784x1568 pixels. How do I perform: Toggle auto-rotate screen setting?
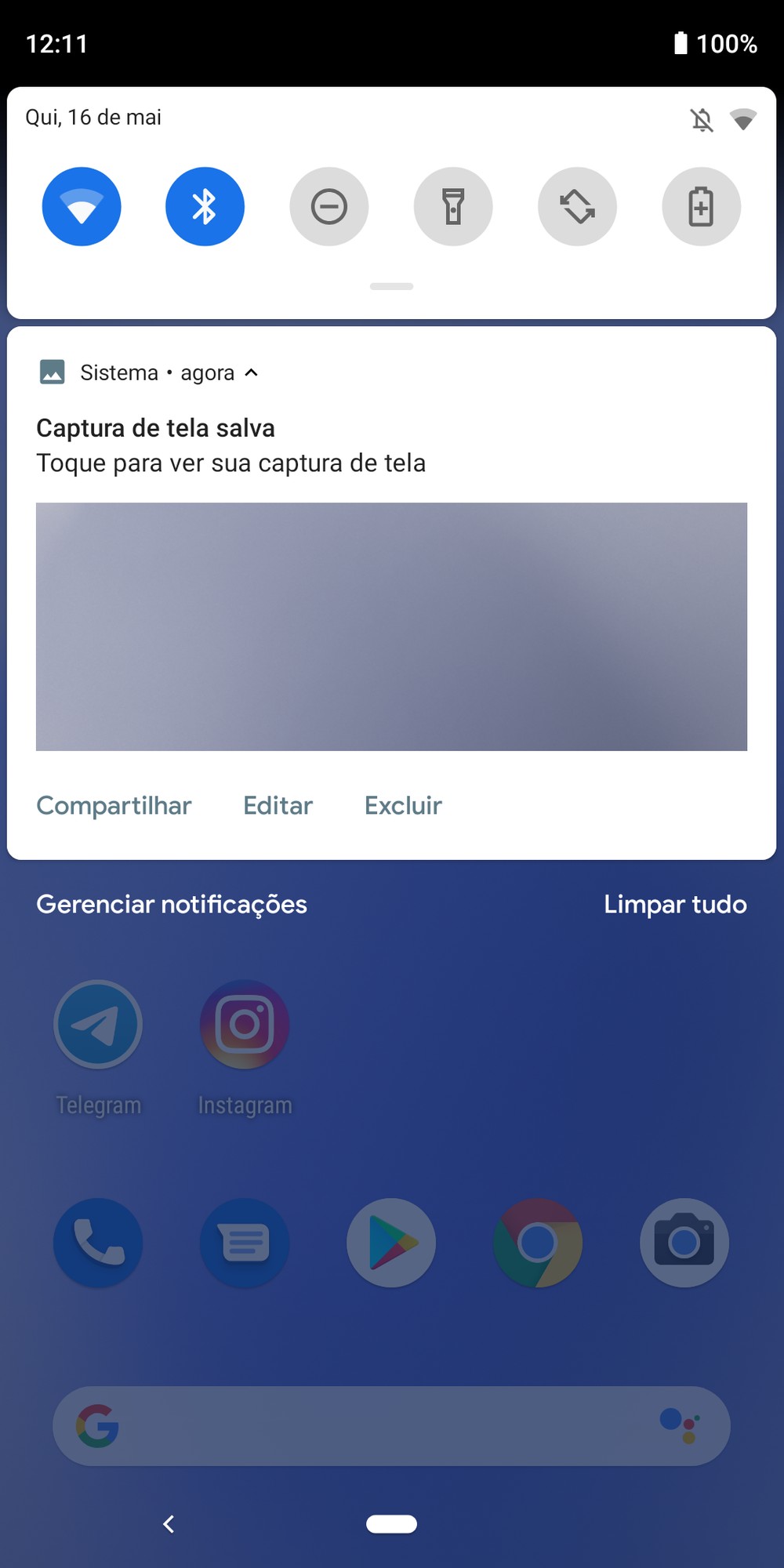tap(577, 207)
